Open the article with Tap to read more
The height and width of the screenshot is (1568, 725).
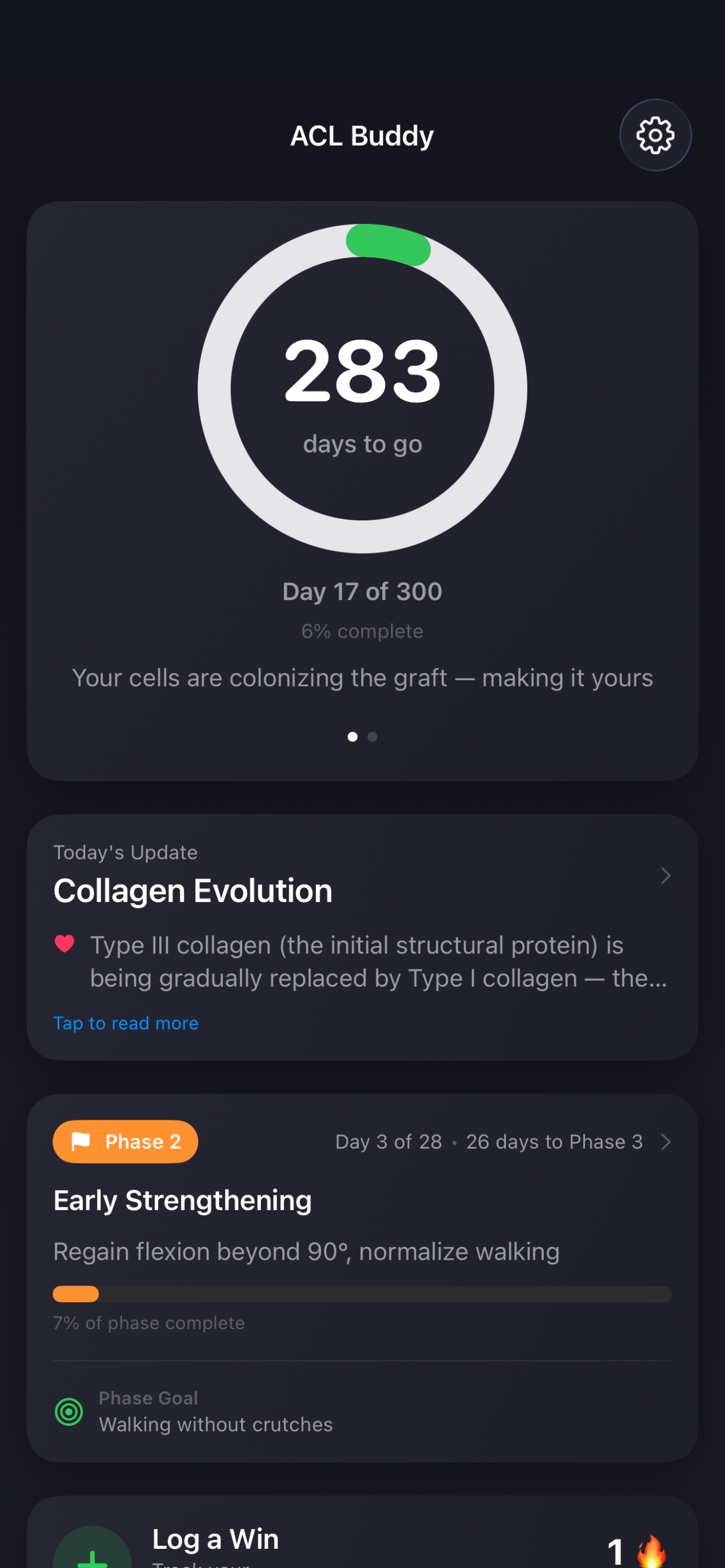[x=125, y=1023]
